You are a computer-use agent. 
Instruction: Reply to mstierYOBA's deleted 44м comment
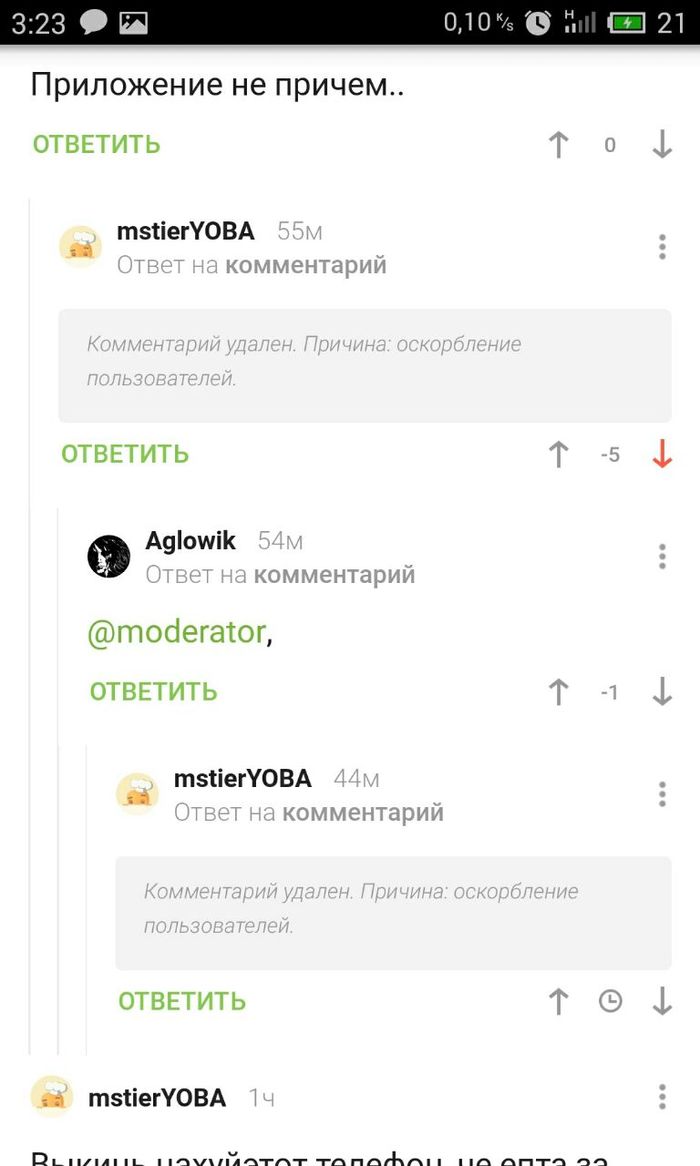(182, 1001)
